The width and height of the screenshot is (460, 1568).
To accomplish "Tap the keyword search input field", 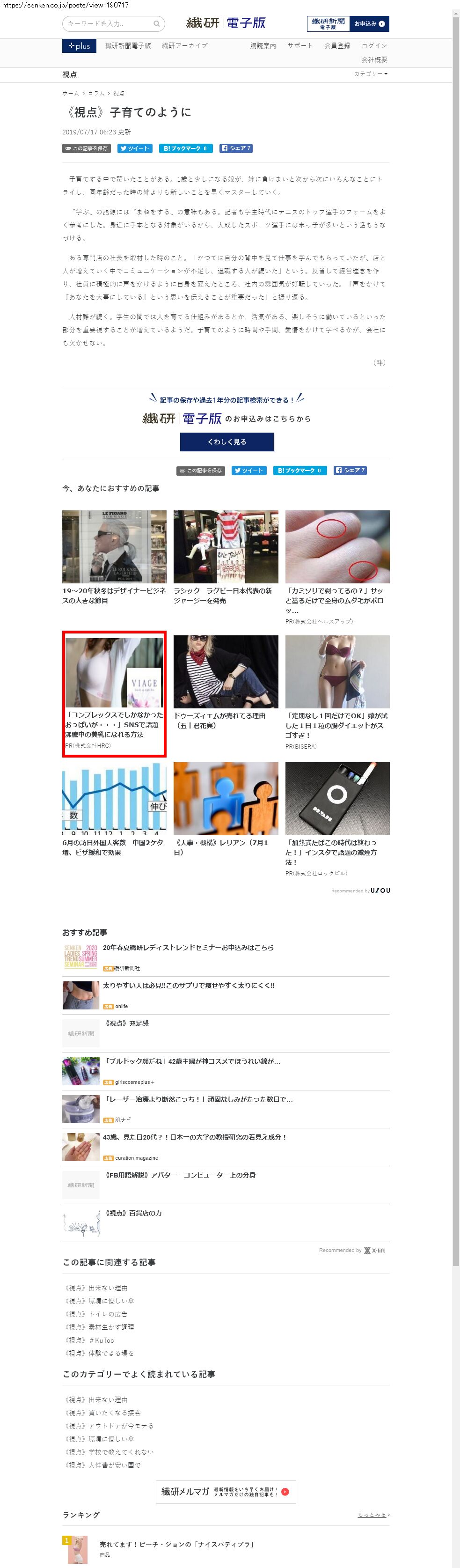I will [x=110, y=24].
